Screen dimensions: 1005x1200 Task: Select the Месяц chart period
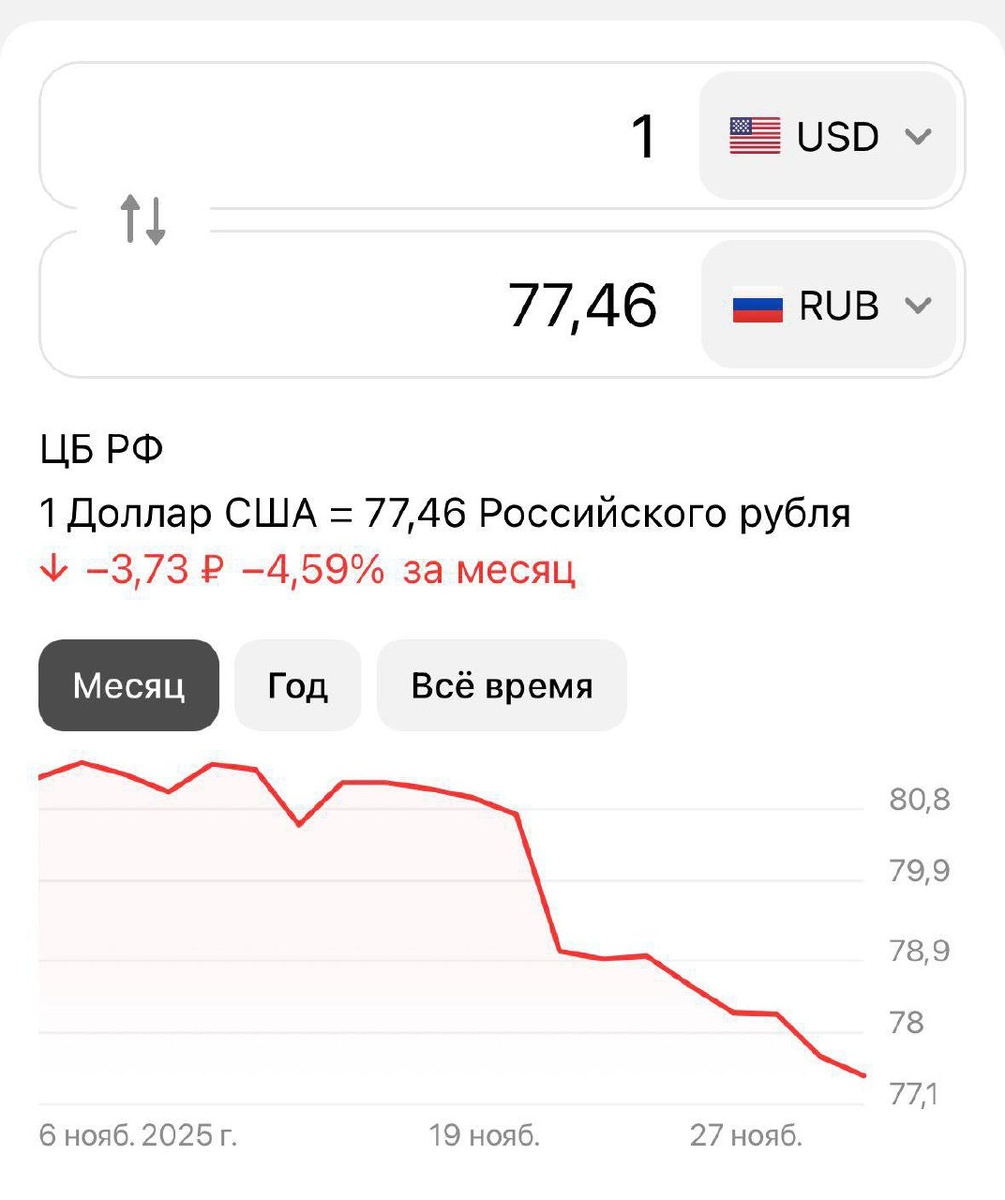tap(129, 686)
